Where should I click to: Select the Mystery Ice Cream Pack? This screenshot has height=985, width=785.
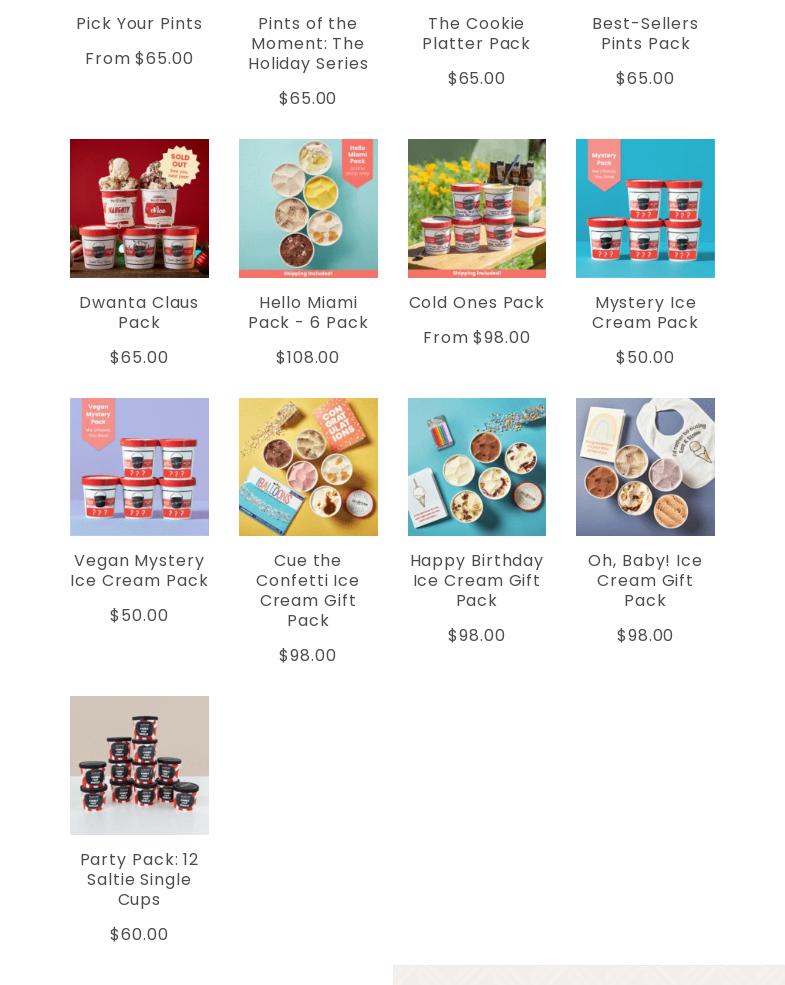pos(645,208)
